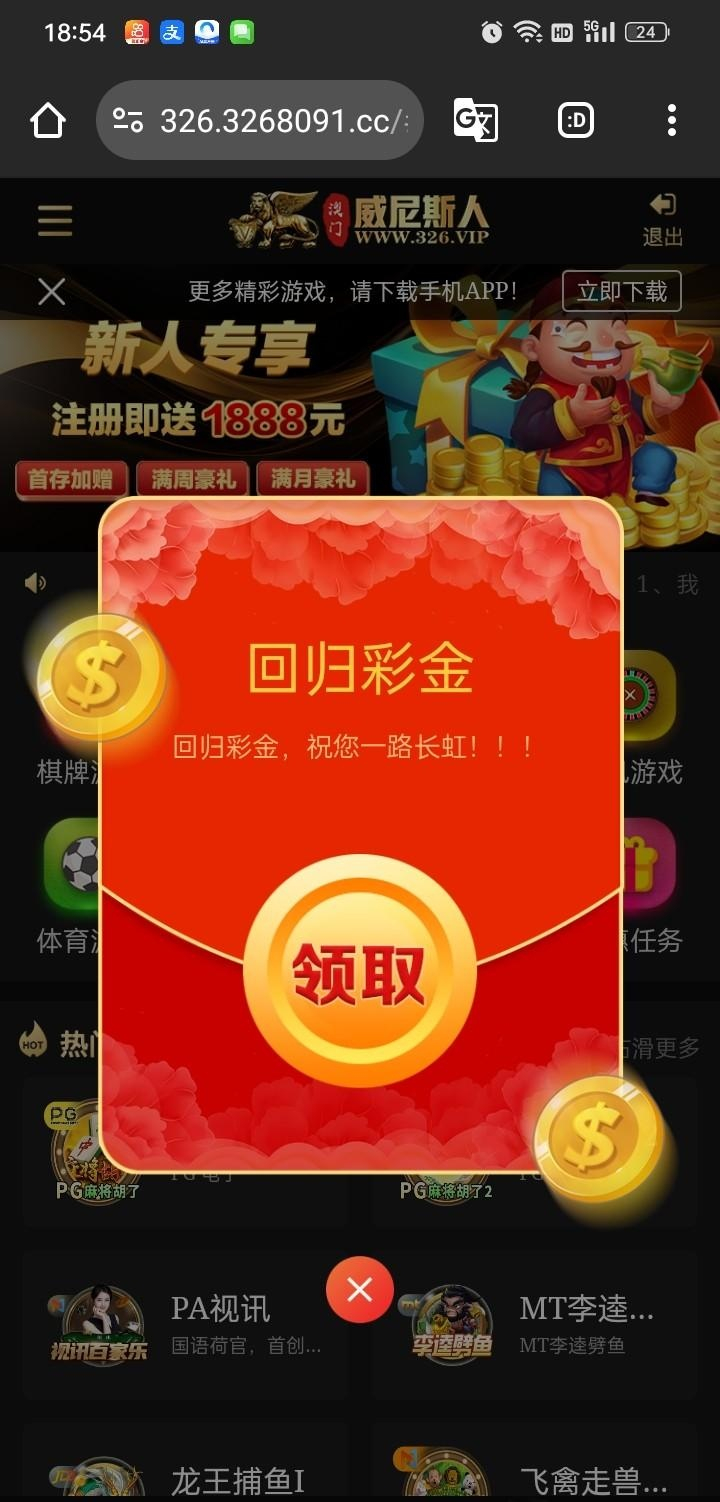The image size is (720, 1502).
Task: Translate the page with browser translate icon
Action: click(475, 121)
